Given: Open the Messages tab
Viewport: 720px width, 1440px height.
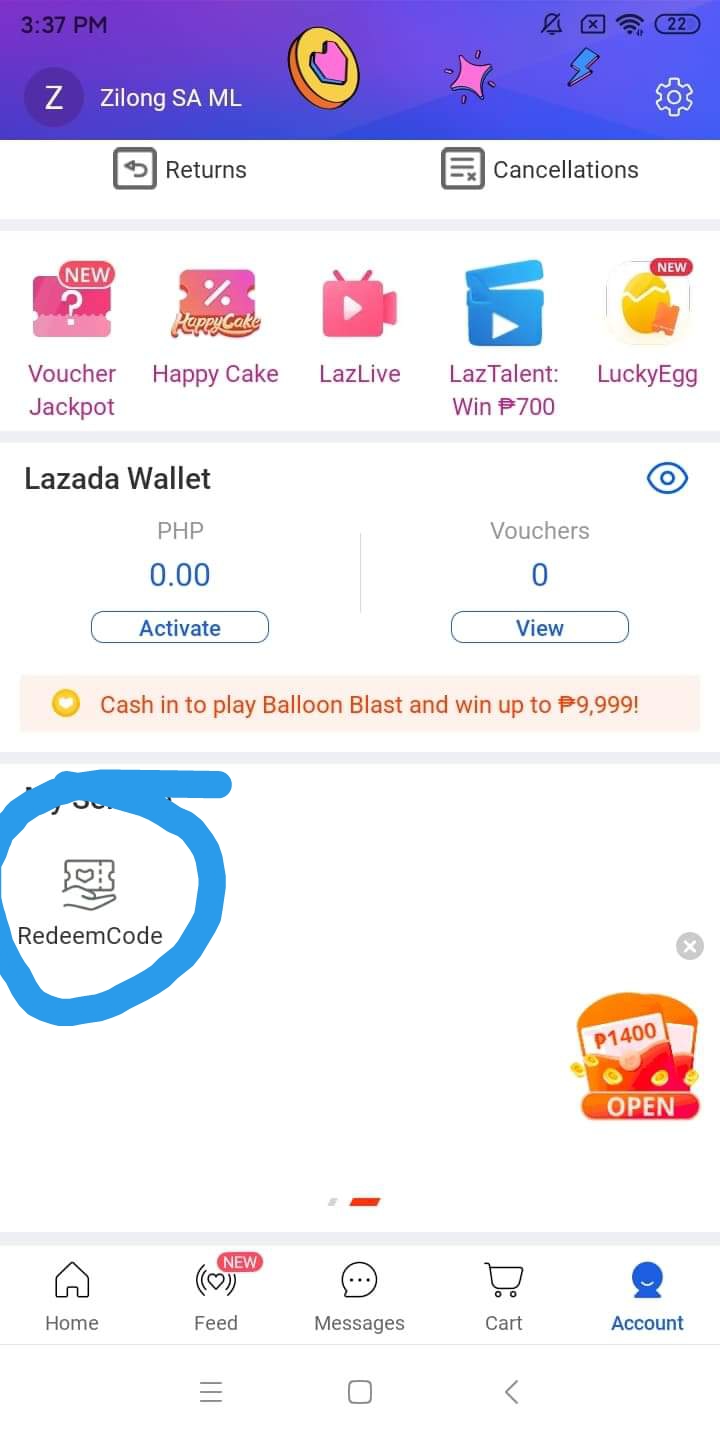Looking at the screenshot, I should click(359, 1296).
